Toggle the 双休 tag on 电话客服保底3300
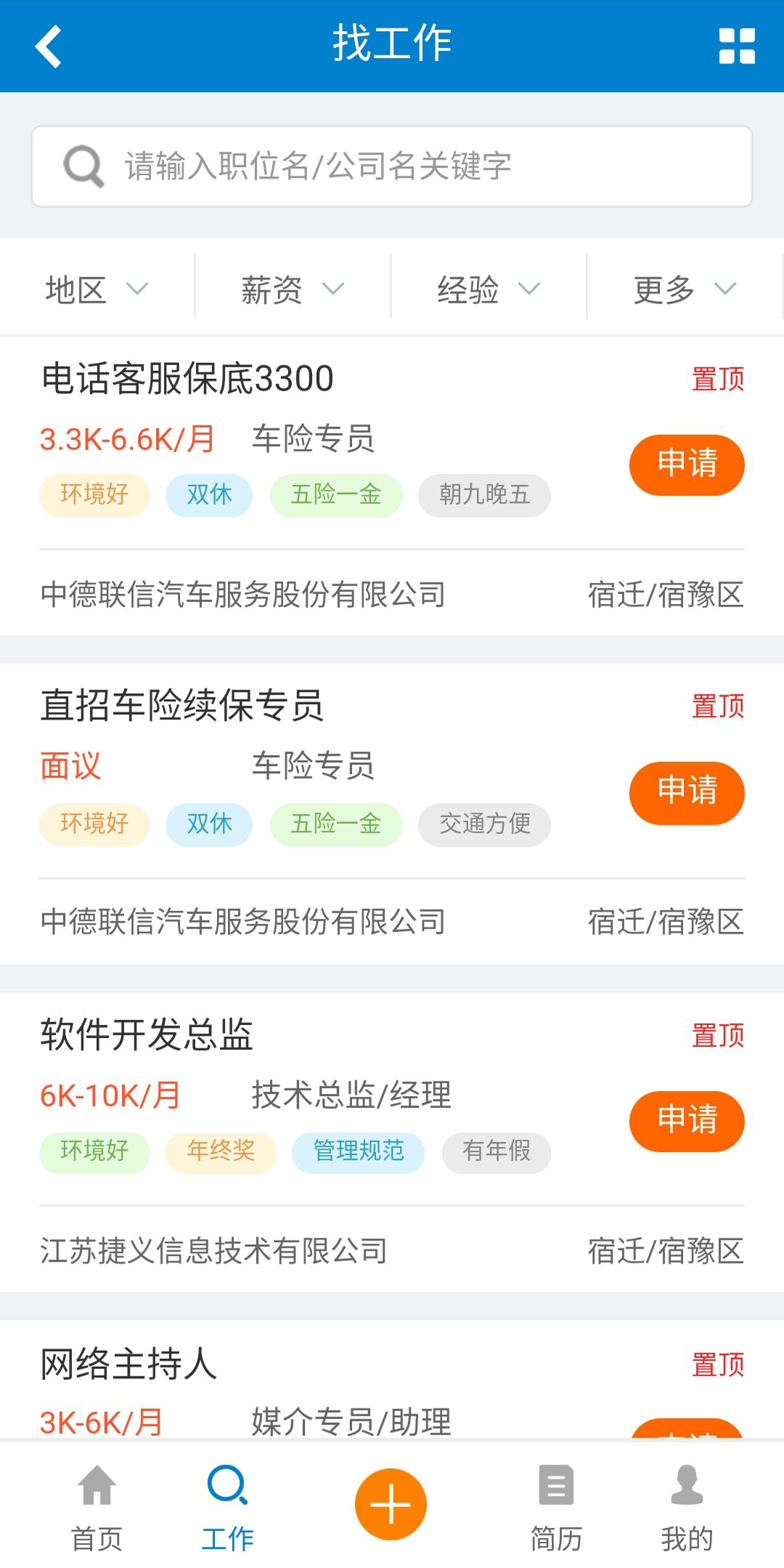 (x=209, y=496)
